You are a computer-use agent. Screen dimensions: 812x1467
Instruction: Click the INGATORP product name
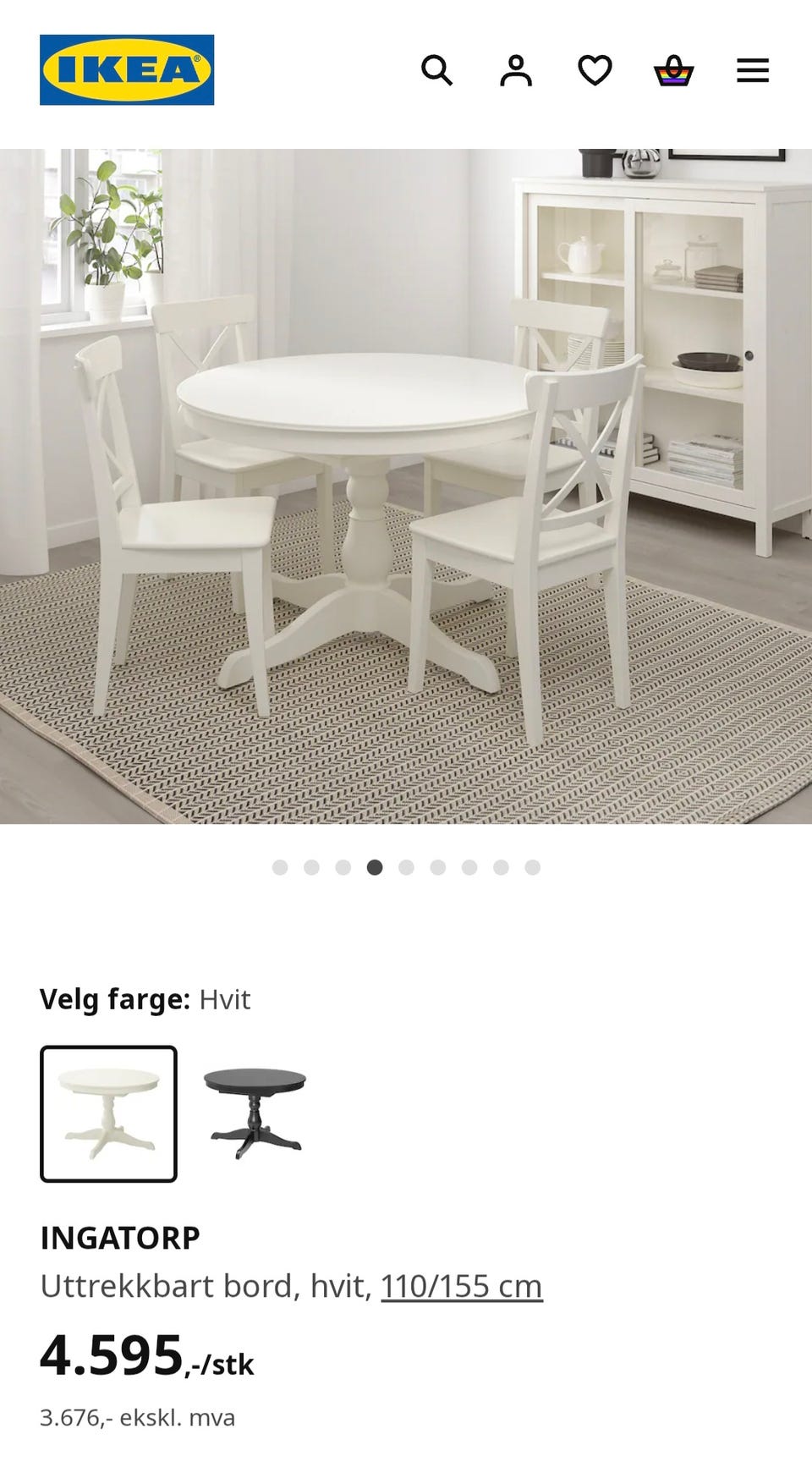[120, 1237]
